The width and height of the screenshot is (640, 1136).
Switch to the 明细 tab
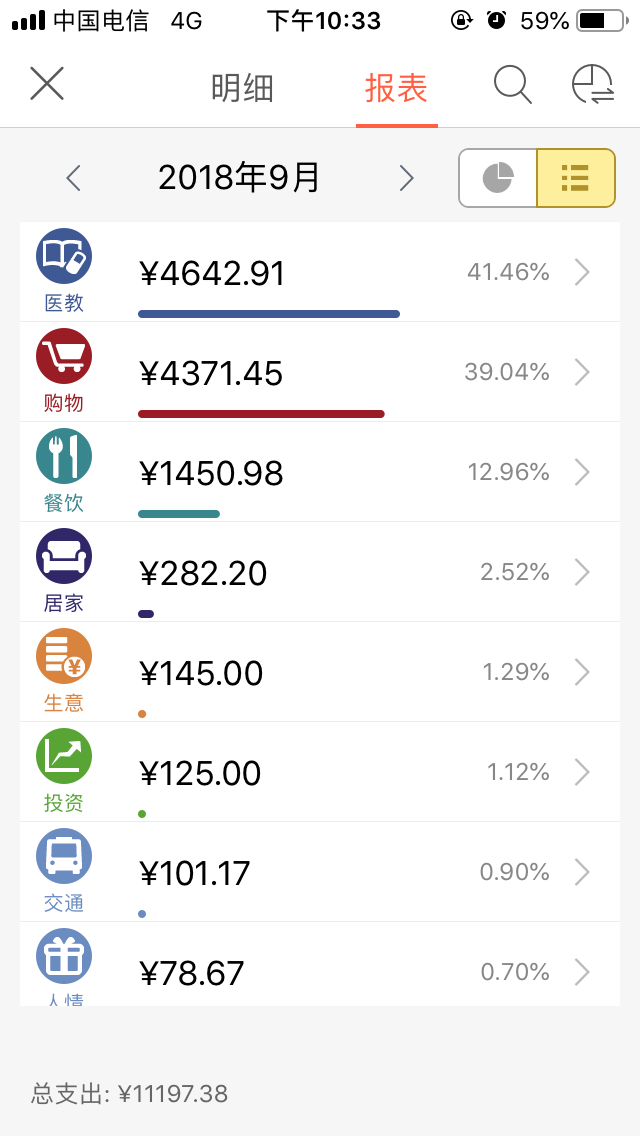tap(242, 88)
